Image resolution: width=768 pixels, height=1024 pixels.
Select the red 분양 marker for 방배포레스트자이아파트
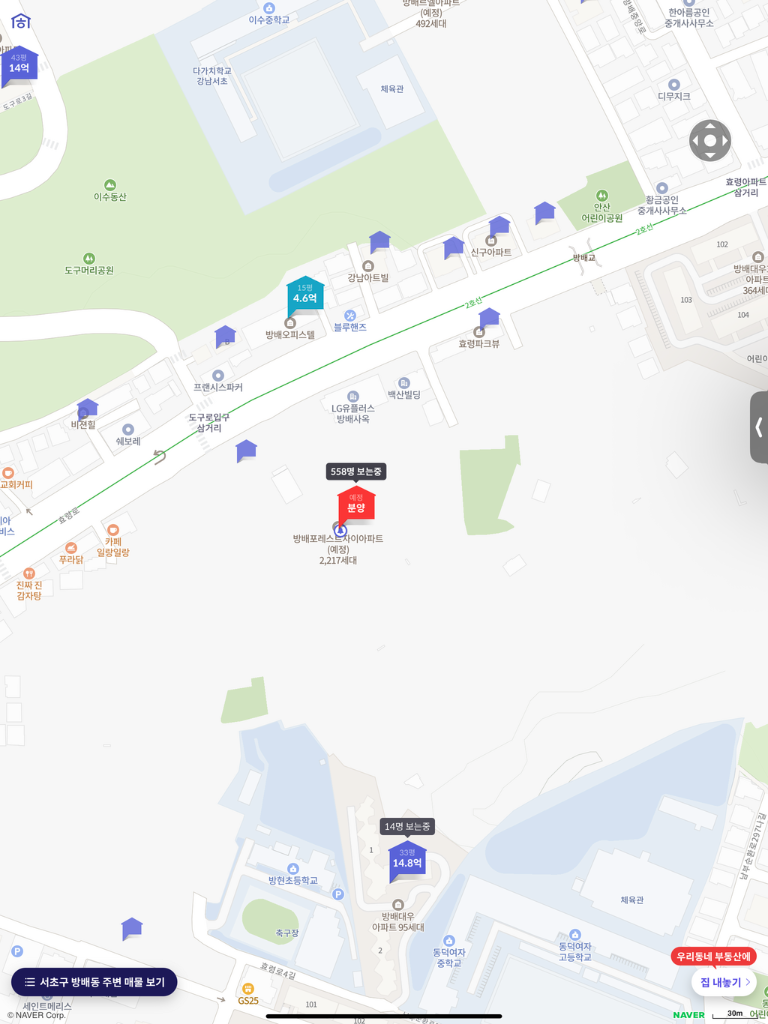point(356,505)
